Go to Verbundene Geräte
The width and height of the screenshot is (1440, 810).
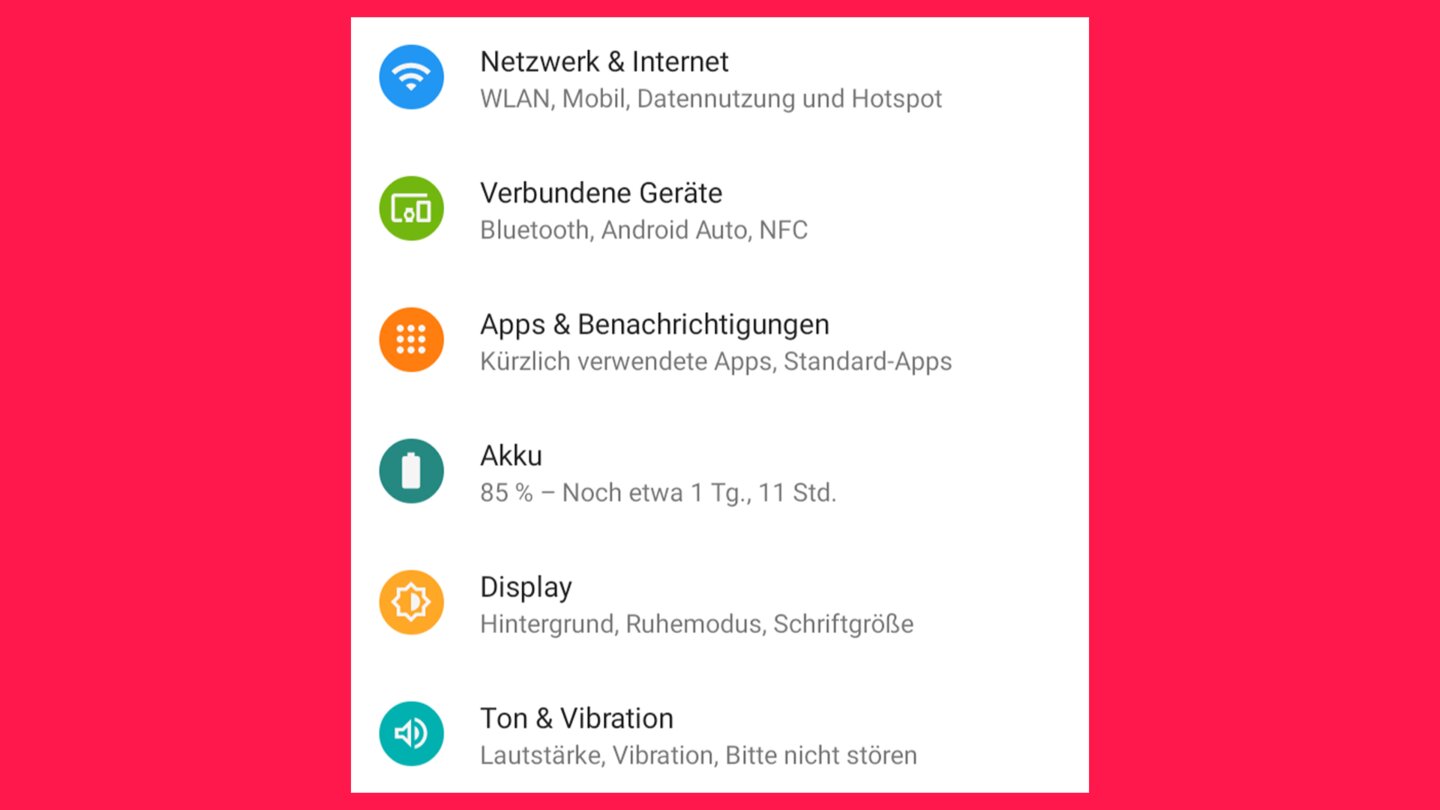tap(601, 209)
